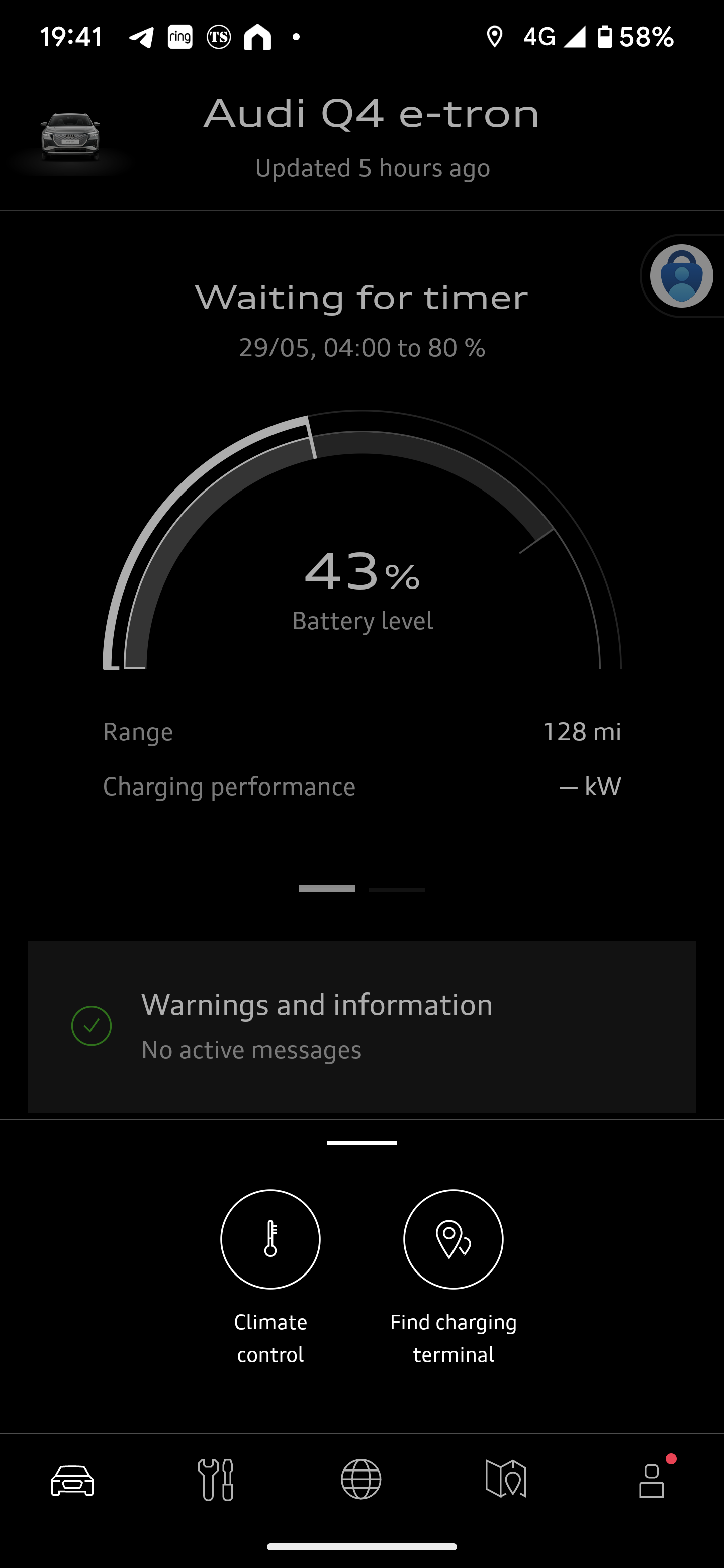This screenshot has width=724, height=1568.
Task: Open the profile tab with red dot
Action: coord(652,1480)
